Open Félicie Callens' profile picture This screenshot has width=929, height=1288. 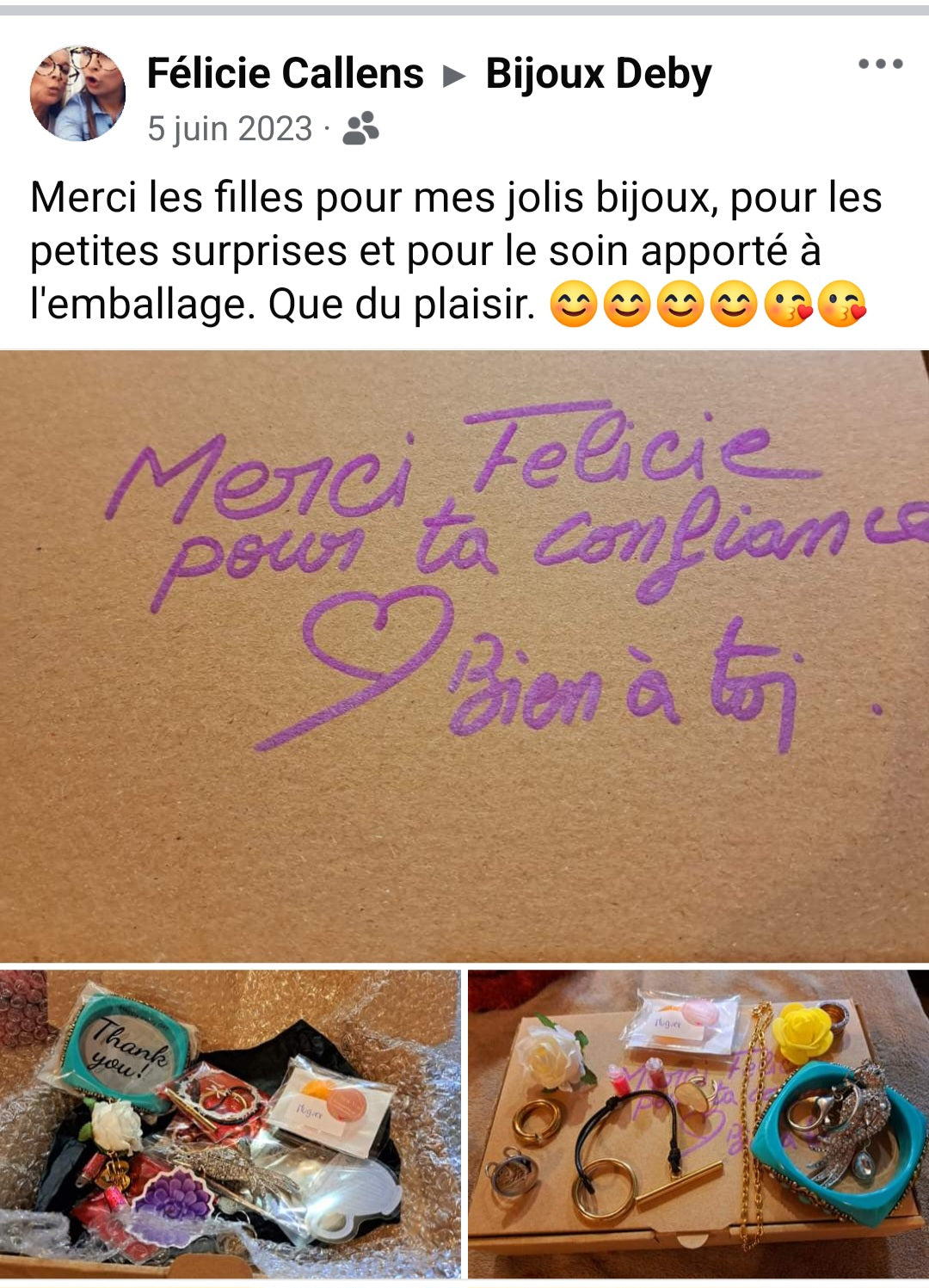[x=77, y=93]
